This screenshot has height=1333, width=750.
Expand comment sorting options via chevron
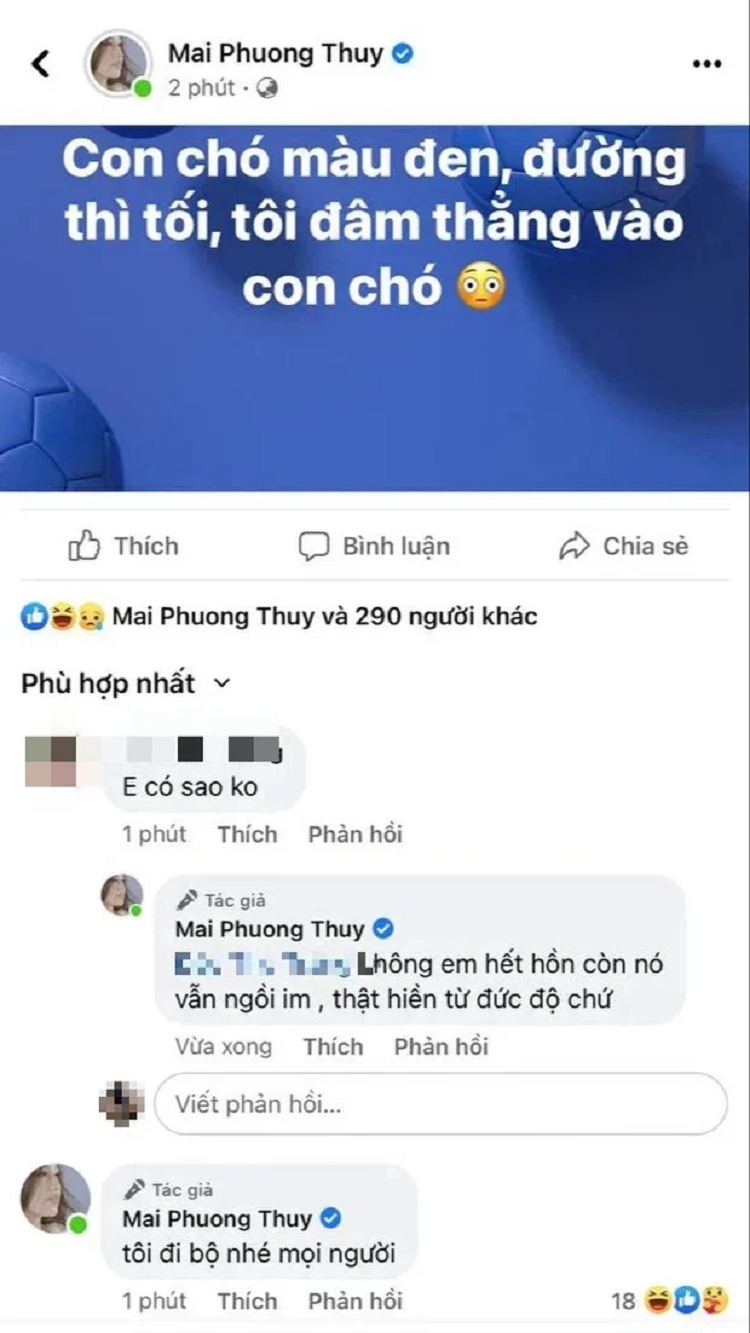tap(222, 685)
